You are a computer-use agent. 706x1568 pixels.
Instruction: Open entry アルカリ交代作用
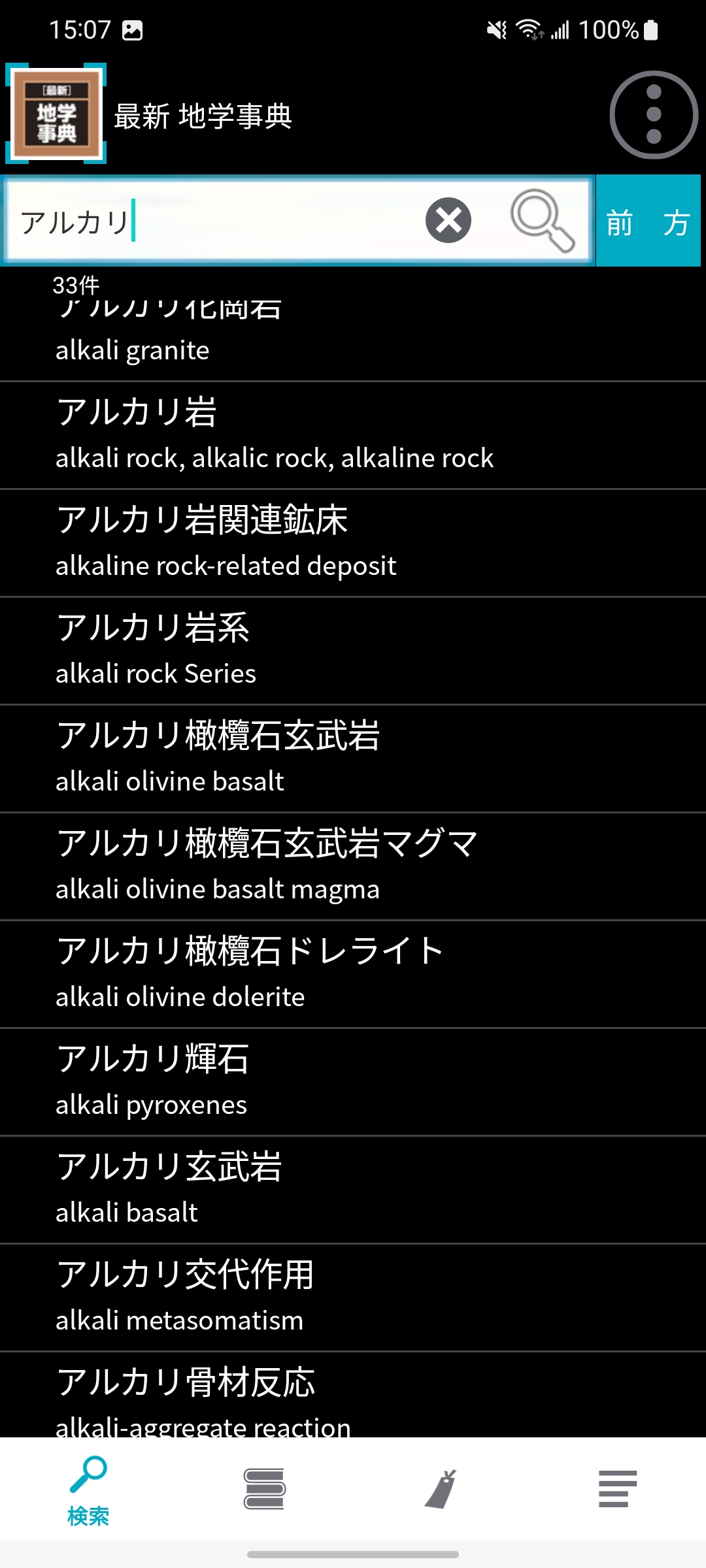tap(353, 1298)
